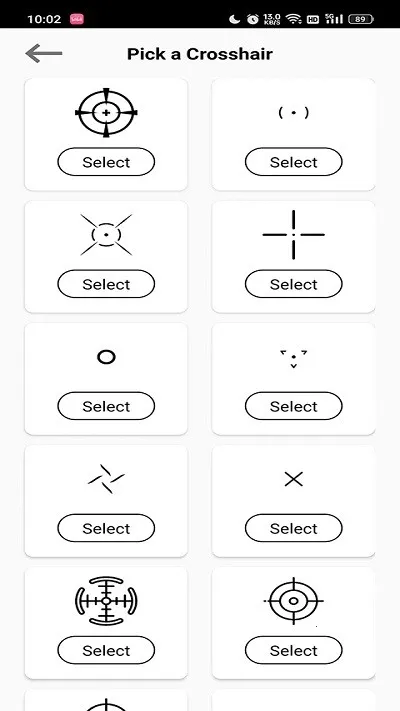Screen dimensions: 400x711
Task: Select the ruler-tick bracketed scope crosshair
Action: click(x=106, y=651)
